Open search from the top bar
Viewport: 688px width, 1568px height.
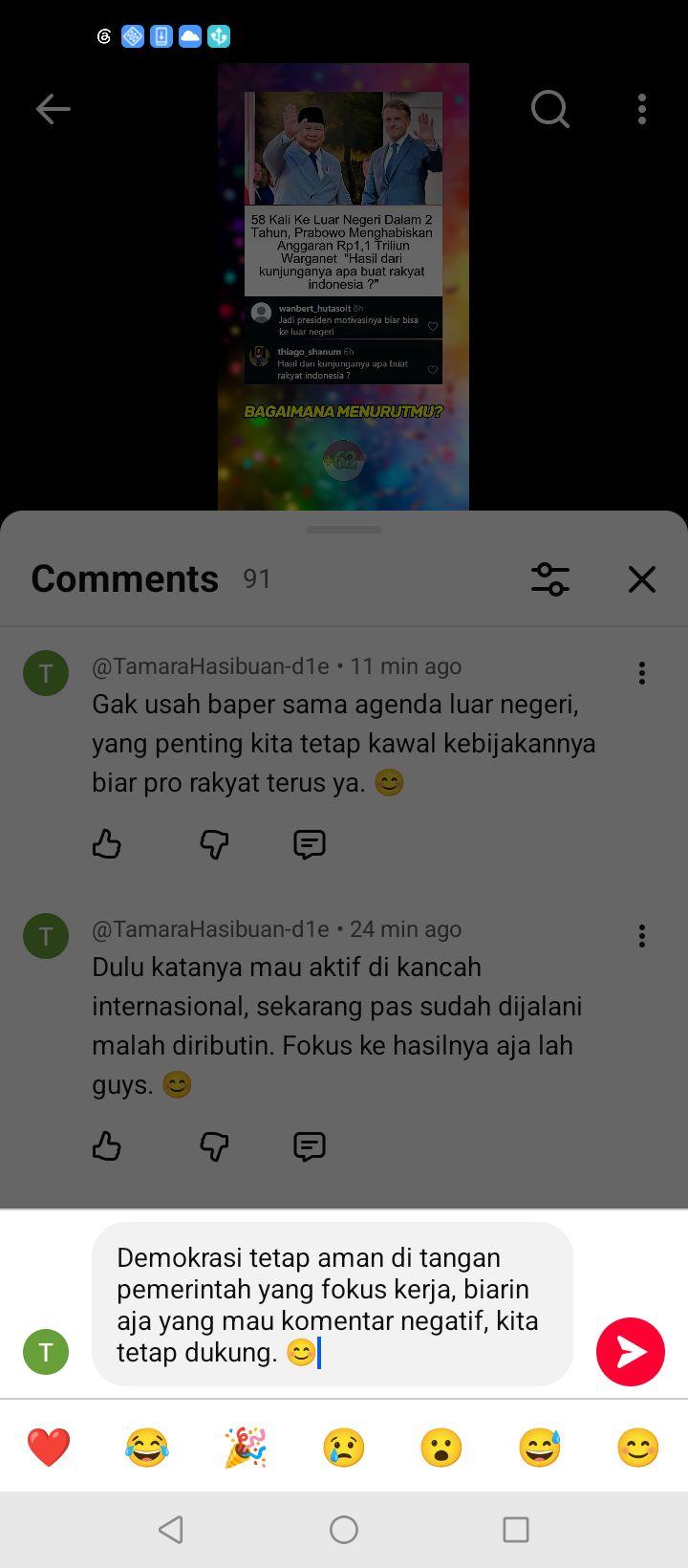[x=550, y=109]
